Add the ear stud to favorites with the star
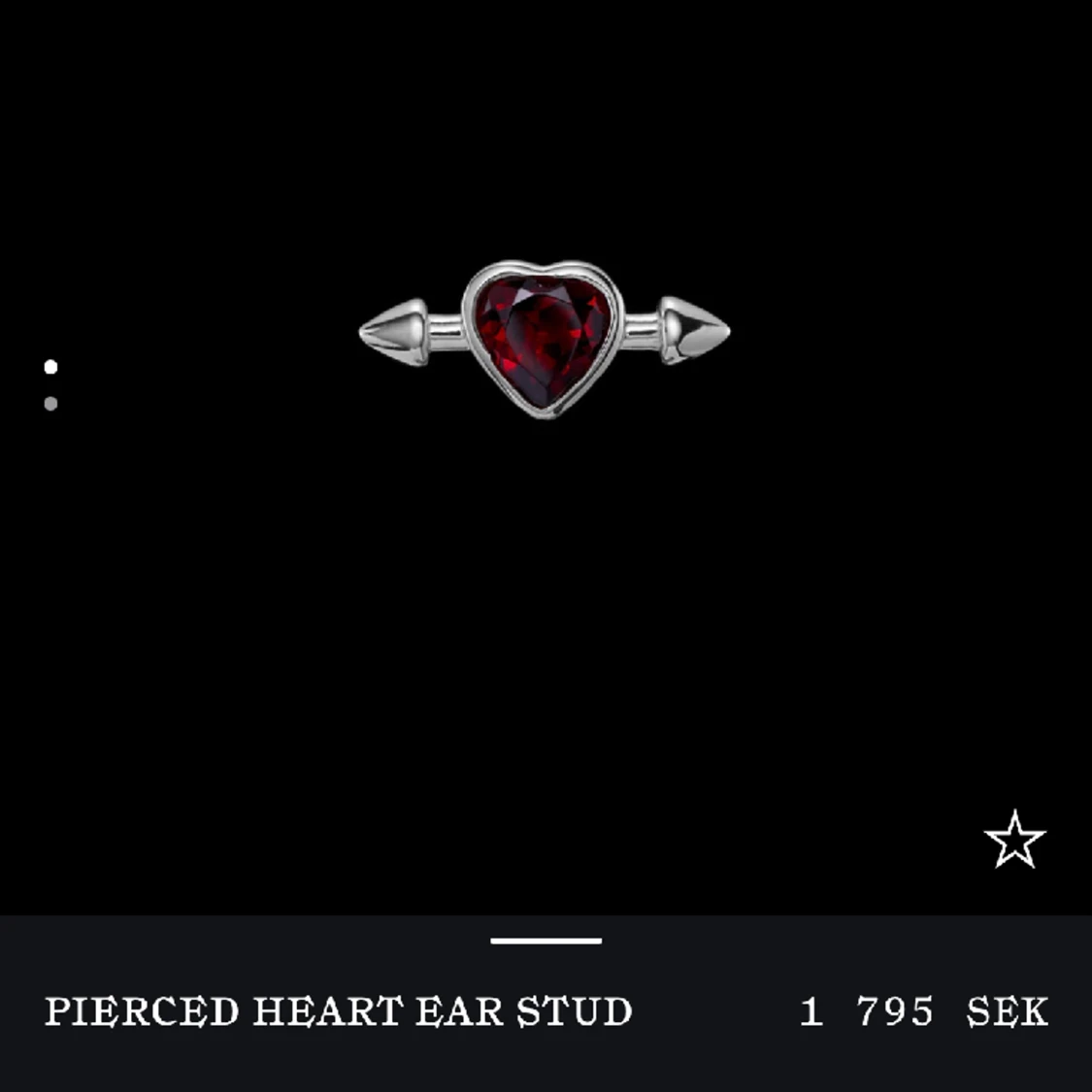1092x1092 pixels. point(1014,840)
